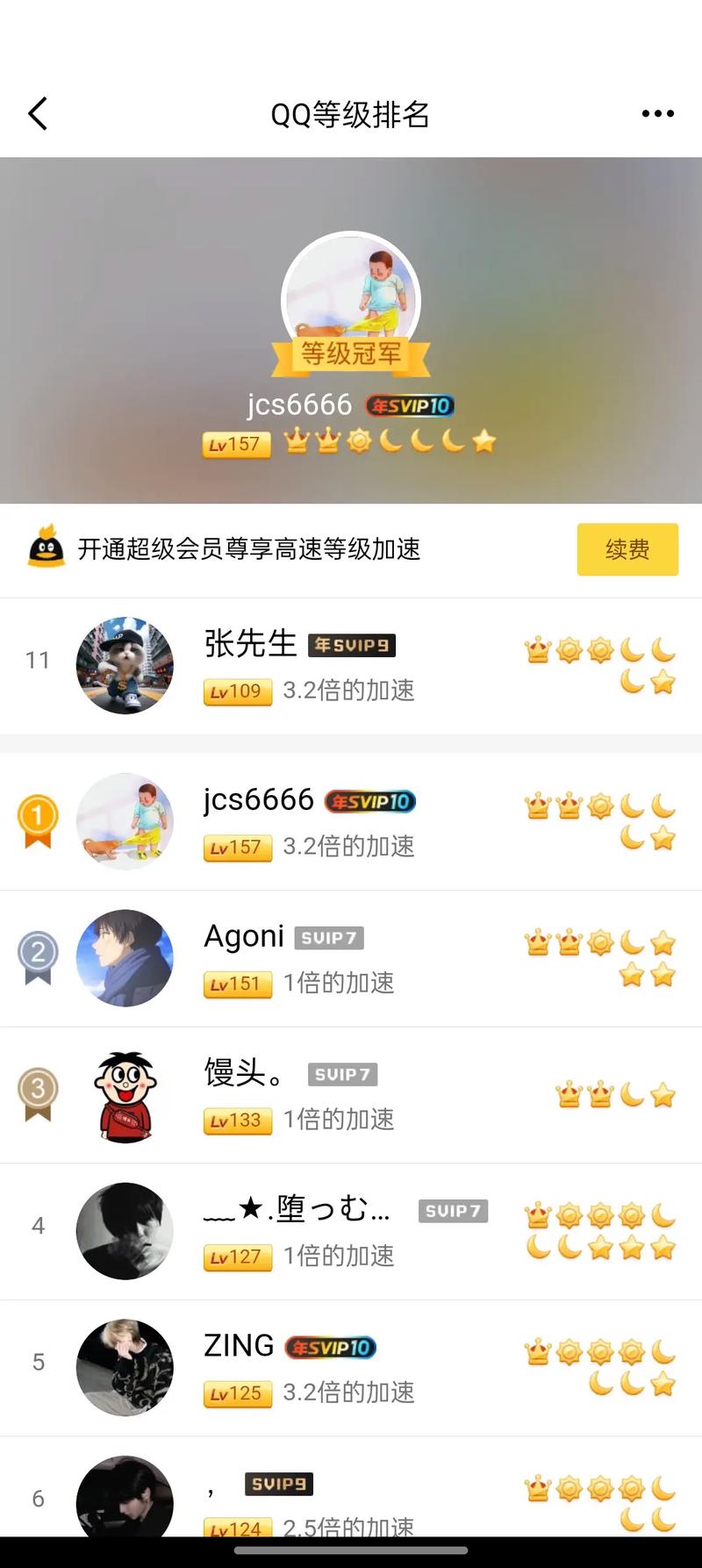Open Agoni's profile row
Screen dimensions: 702x1568
tap(351, 958)
